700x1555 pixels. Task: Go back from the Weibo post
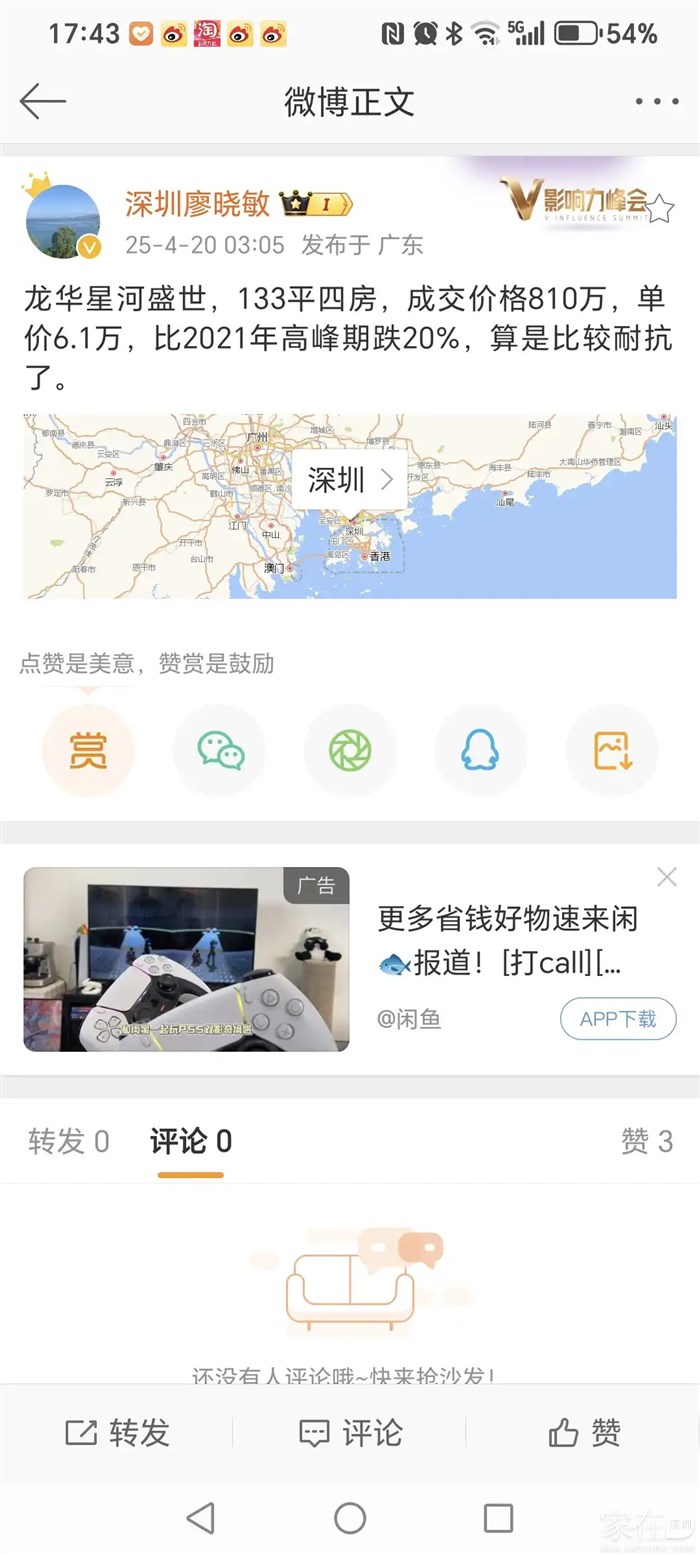point(42,101)
